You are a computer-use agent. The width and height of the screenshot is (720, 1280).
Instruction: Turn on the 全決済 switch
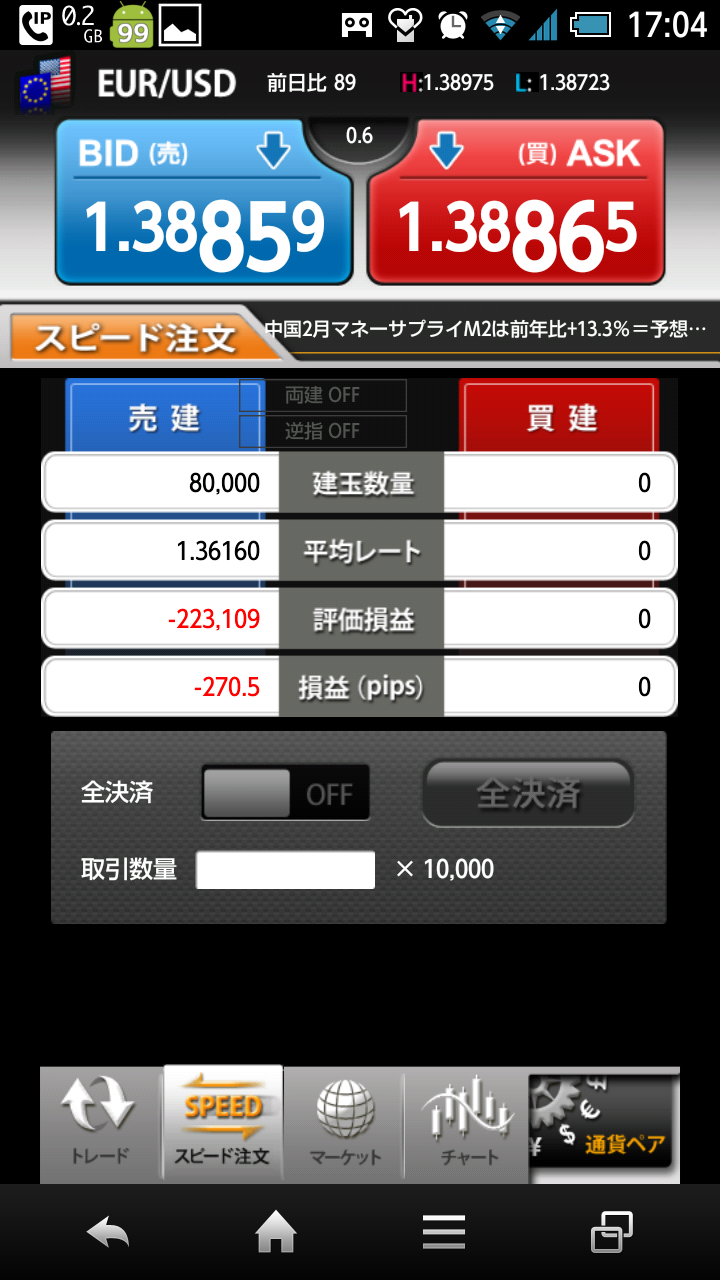coord(285,793)
